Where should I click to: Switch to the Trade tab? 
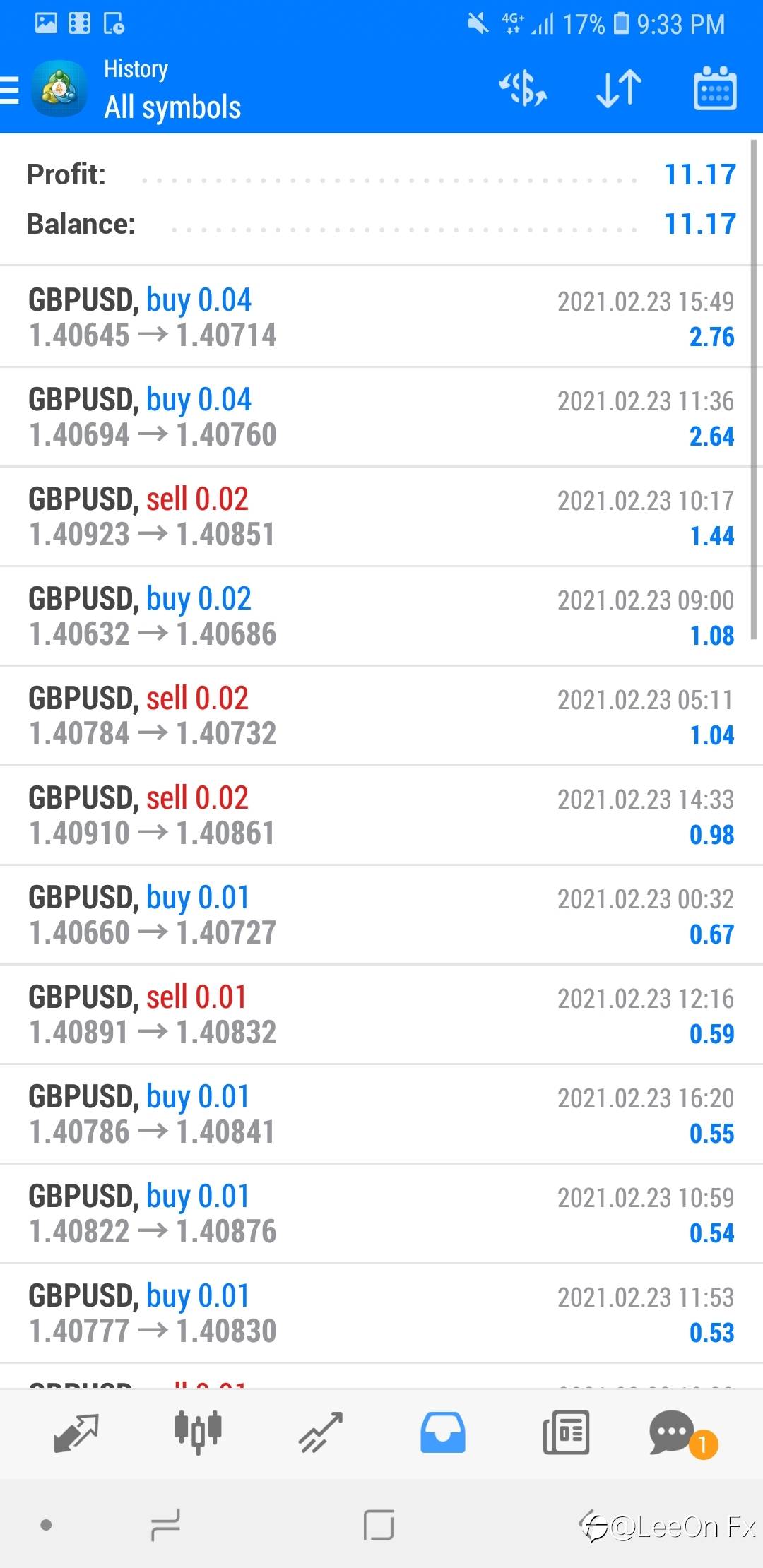(x=321, y=1432)
